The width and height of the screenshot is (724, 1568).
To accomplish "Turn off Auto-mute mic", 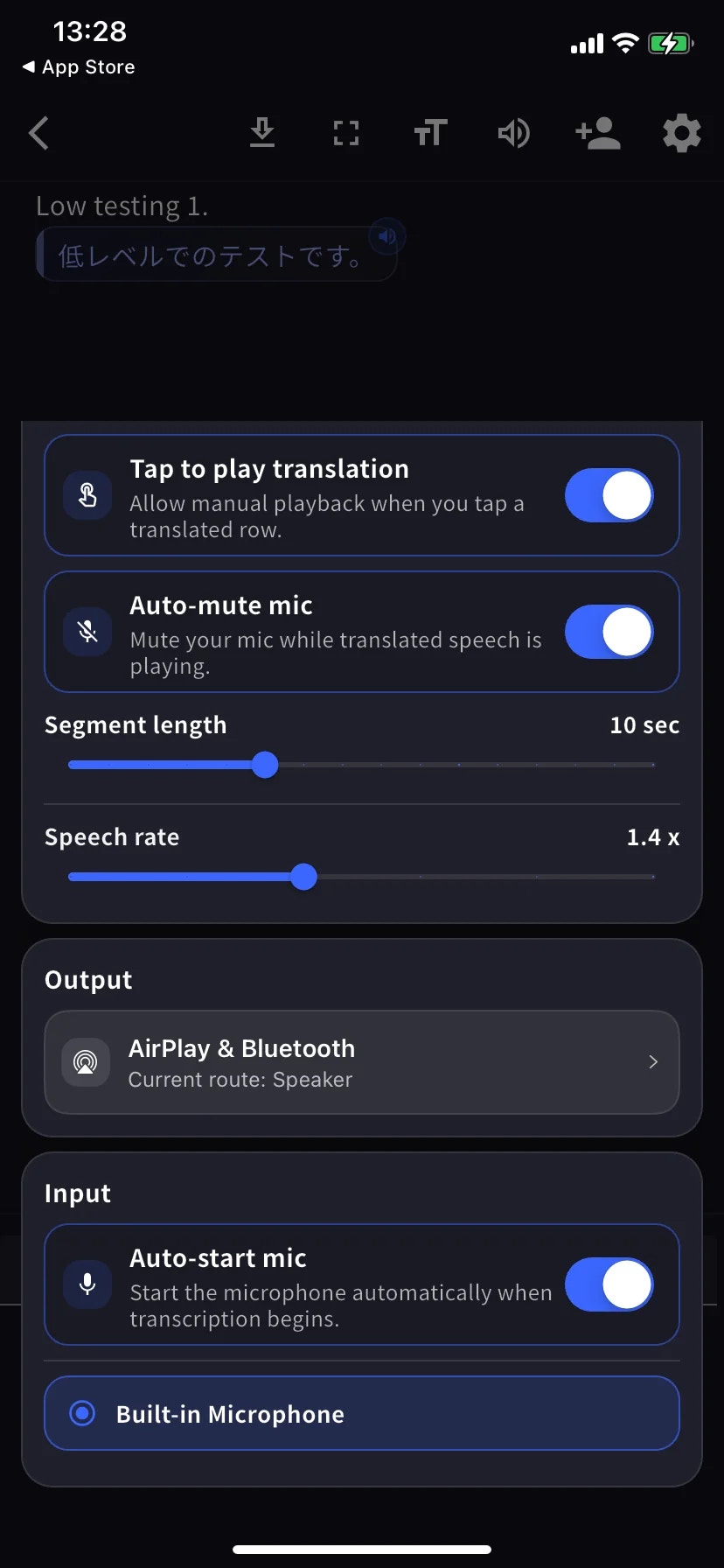I will point(609,632).
